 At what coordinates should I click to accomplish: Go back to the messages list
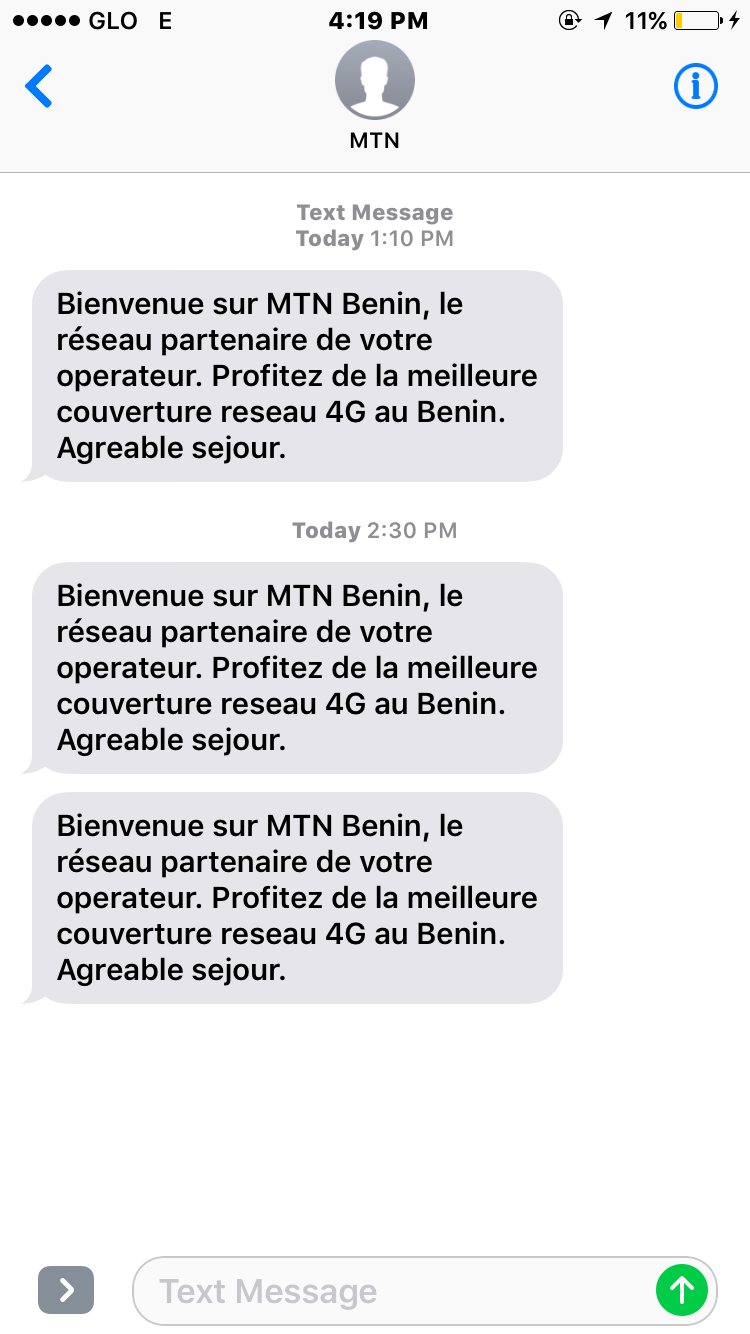pyautogui.click(x=39, y=87)
